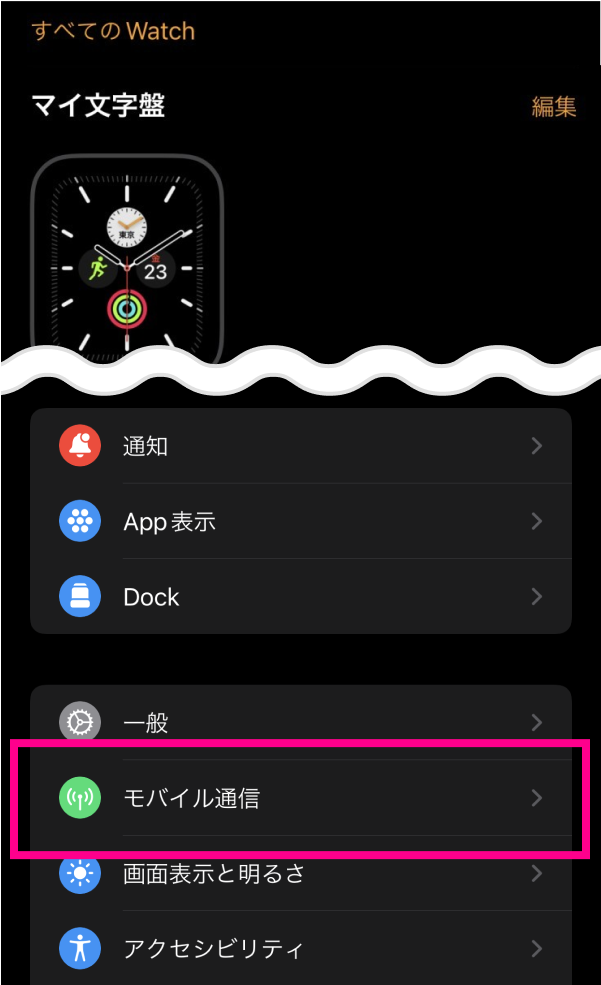
Task: Select the Tokyo watch face thumbnail
Action: [127, 258]
